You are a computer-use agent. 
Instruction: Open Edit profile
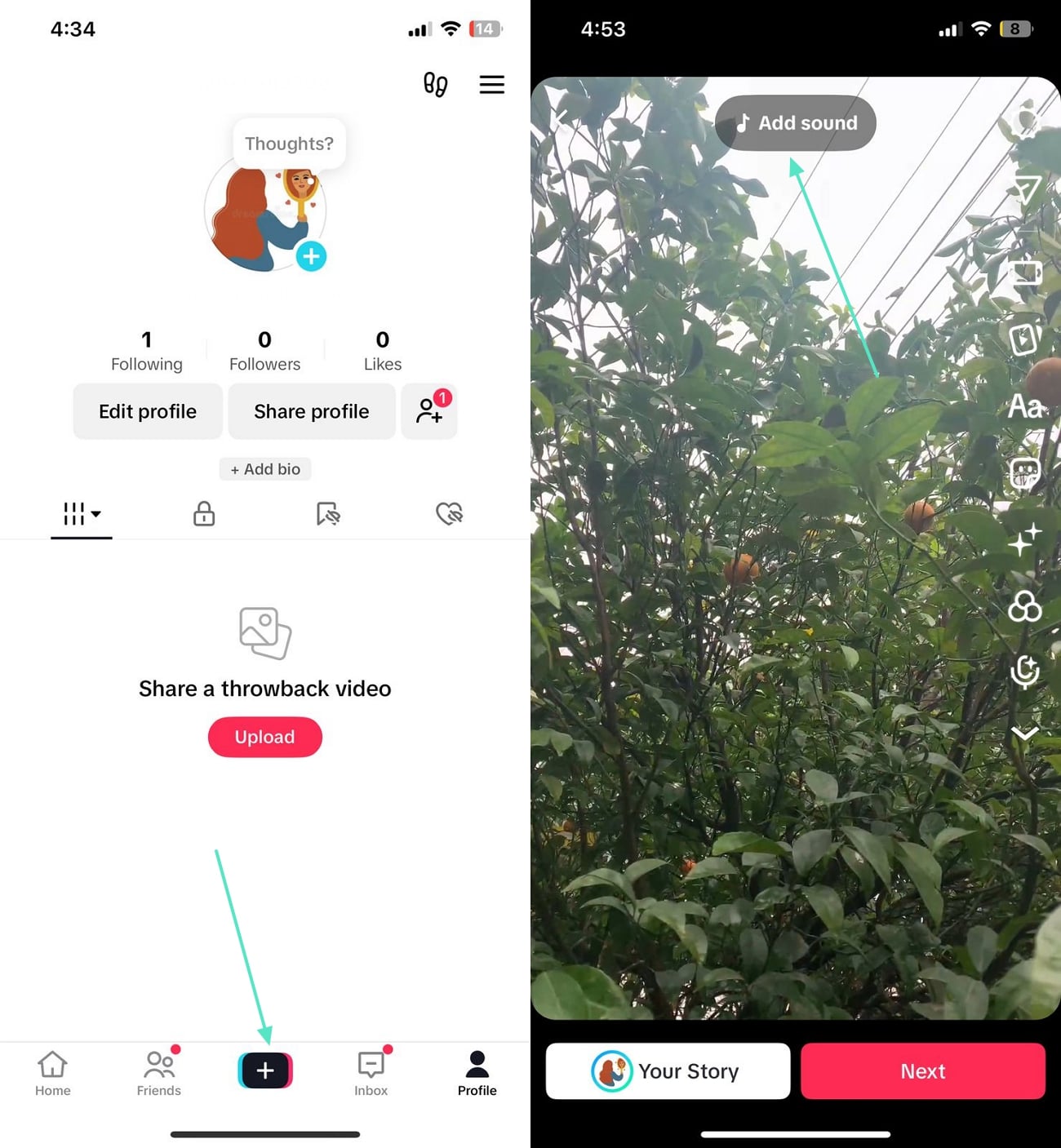148,411
